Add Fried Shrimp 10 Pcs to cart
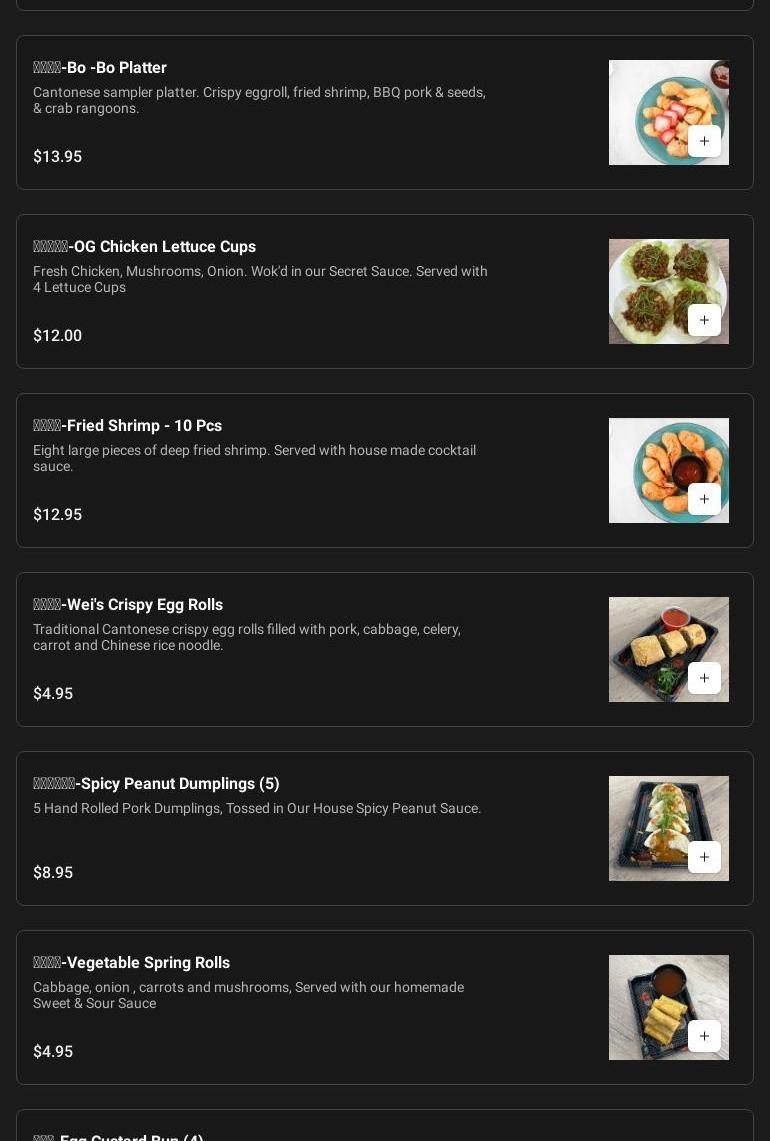 [704, 499]
